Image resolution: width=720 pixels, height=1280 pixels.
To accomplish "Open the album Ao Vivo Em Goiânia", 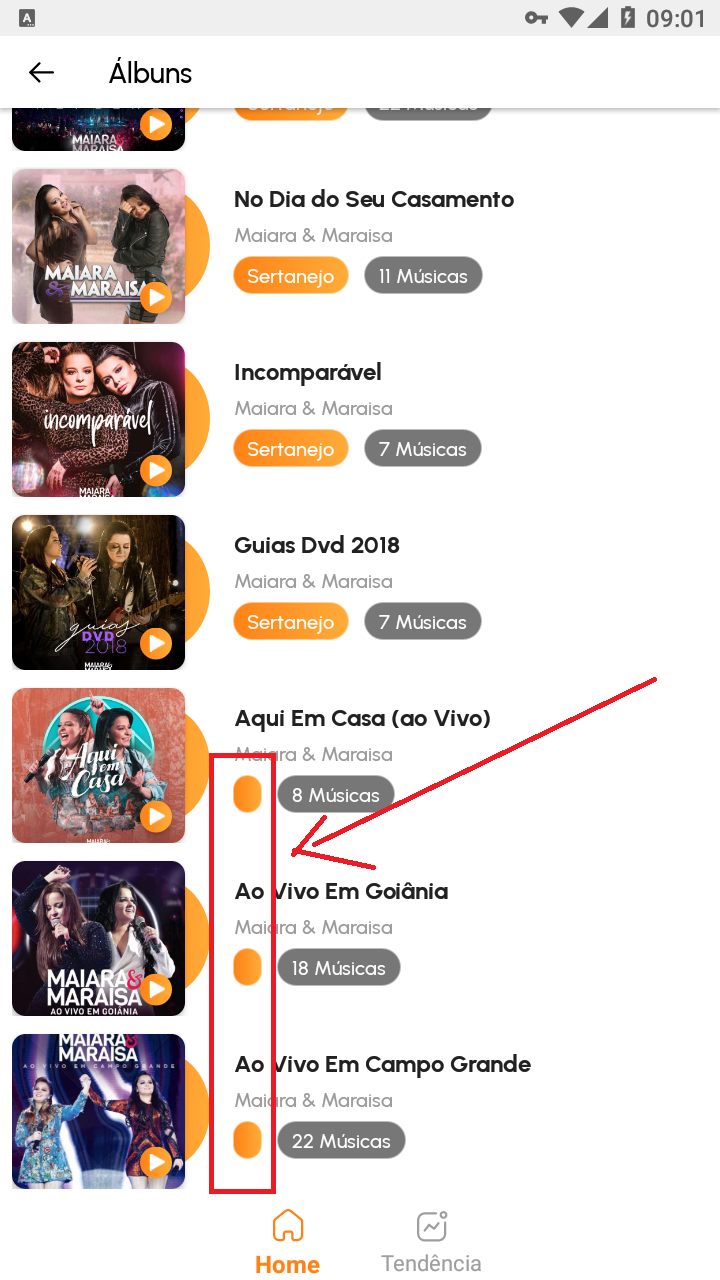I will (341, 891).
